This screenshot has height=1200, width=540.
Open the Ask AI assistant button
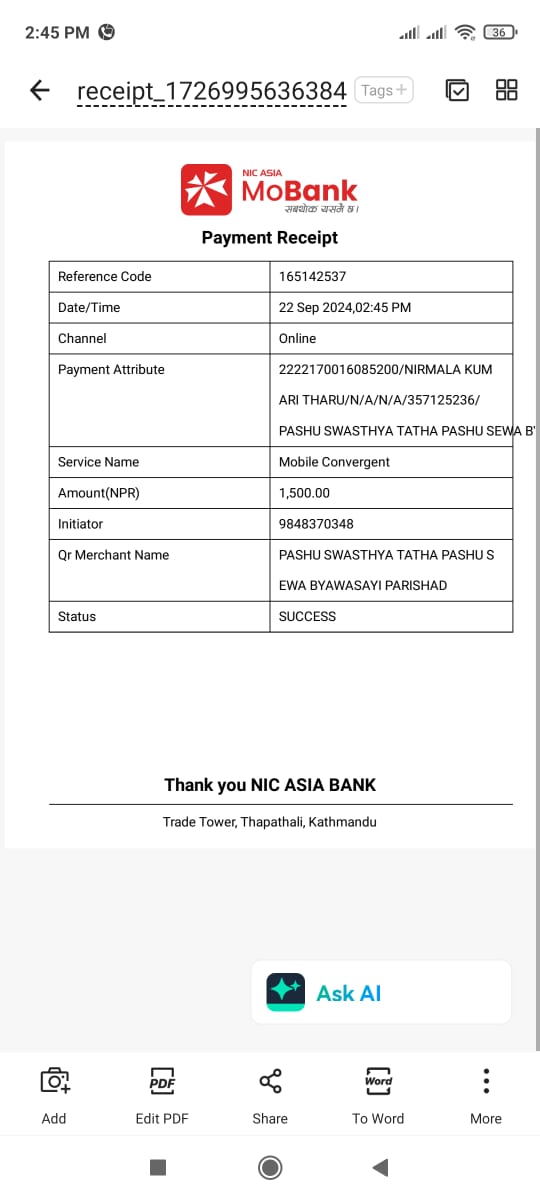click(x=381, y=992)
